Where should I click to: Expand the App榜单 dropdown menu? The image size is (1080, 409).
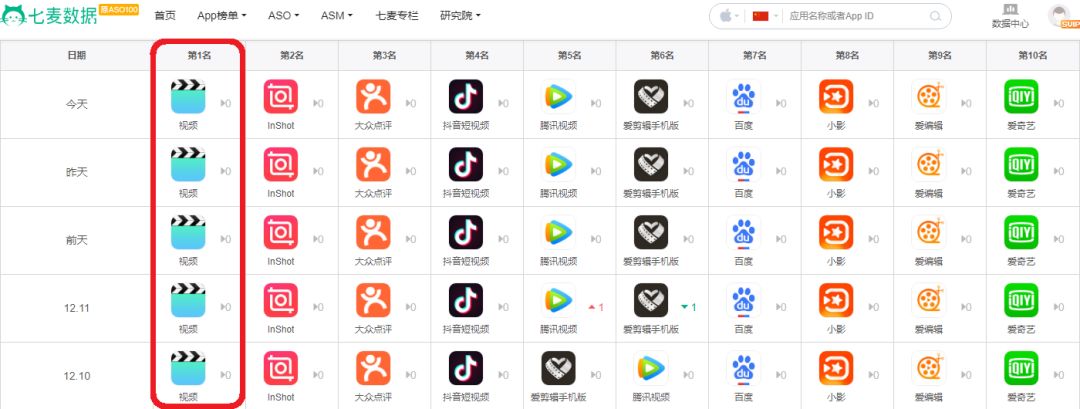point(222,16)
